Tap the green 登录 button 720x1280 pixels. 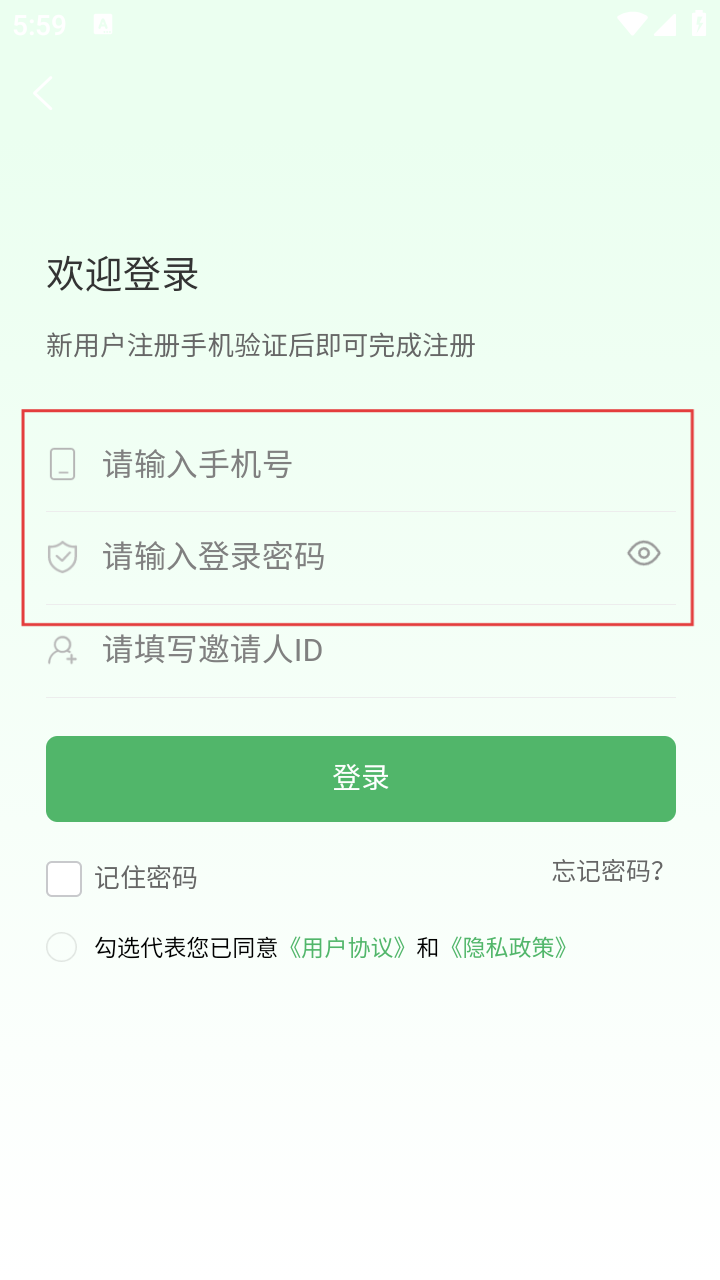(x=361, y=779)
